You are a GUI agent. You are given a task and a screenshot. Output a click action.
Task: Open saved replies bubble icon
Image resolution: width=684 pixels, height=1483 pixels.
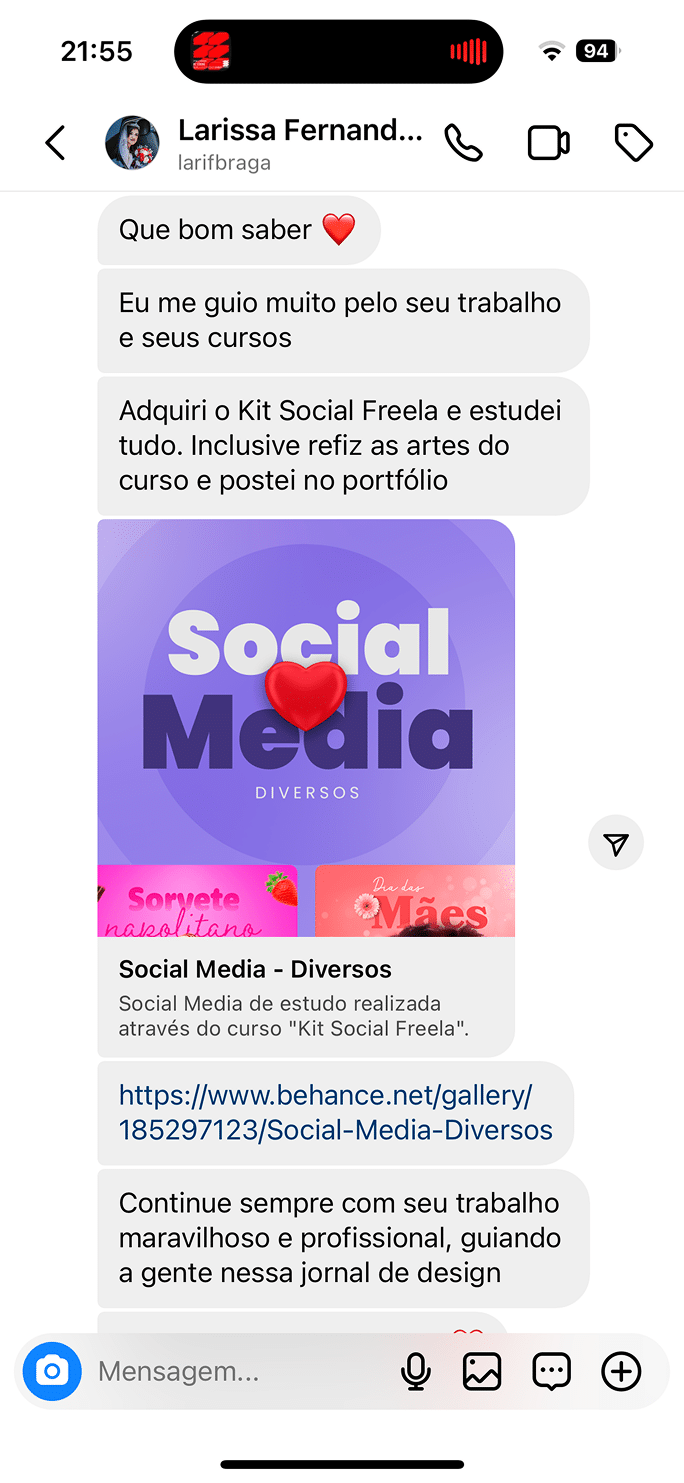[551, 1371]
